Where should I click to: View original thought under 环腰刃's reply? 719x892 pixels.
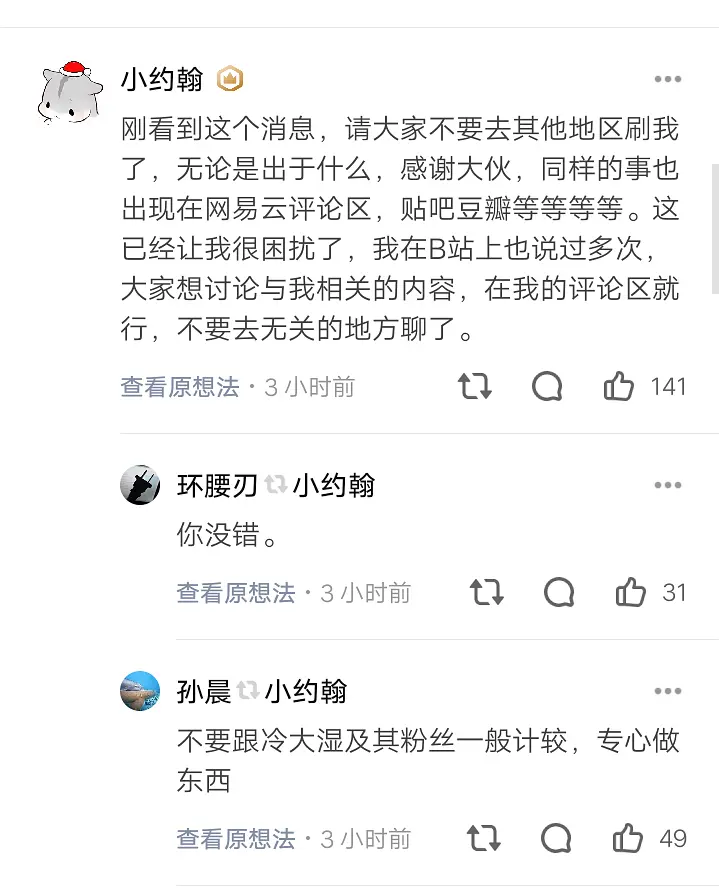coord(236,593)
